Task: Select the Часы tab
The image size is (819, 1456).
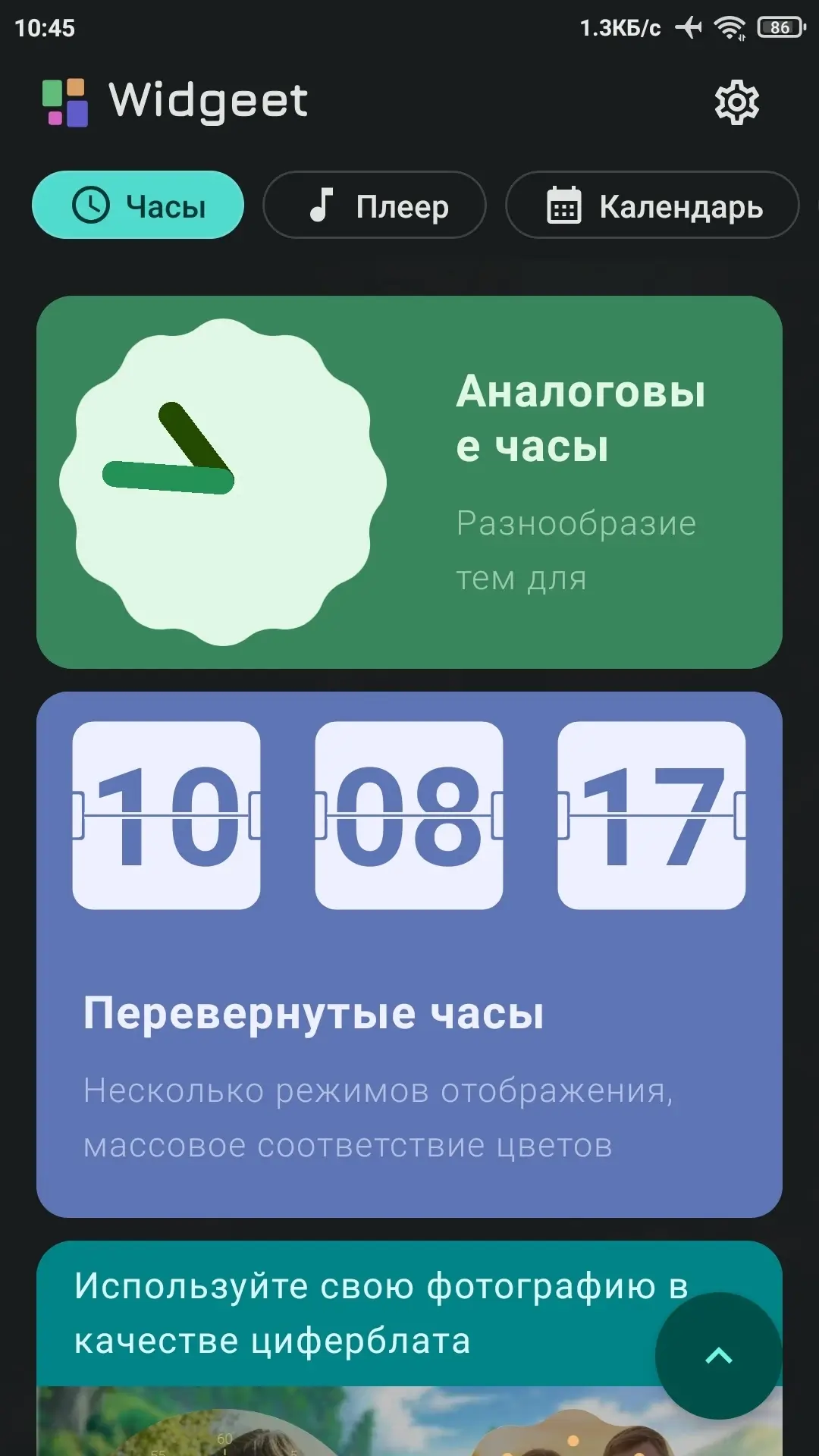Action: (138, 206)
